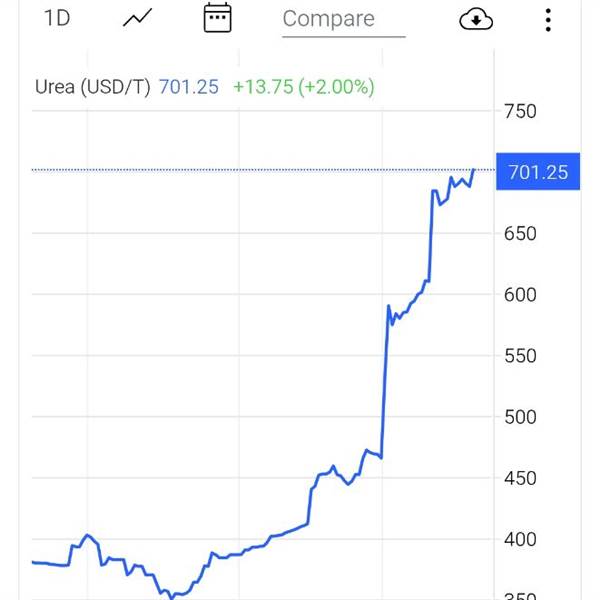
Task: Open the three-dot overflow menu
Action: point(548,20)
